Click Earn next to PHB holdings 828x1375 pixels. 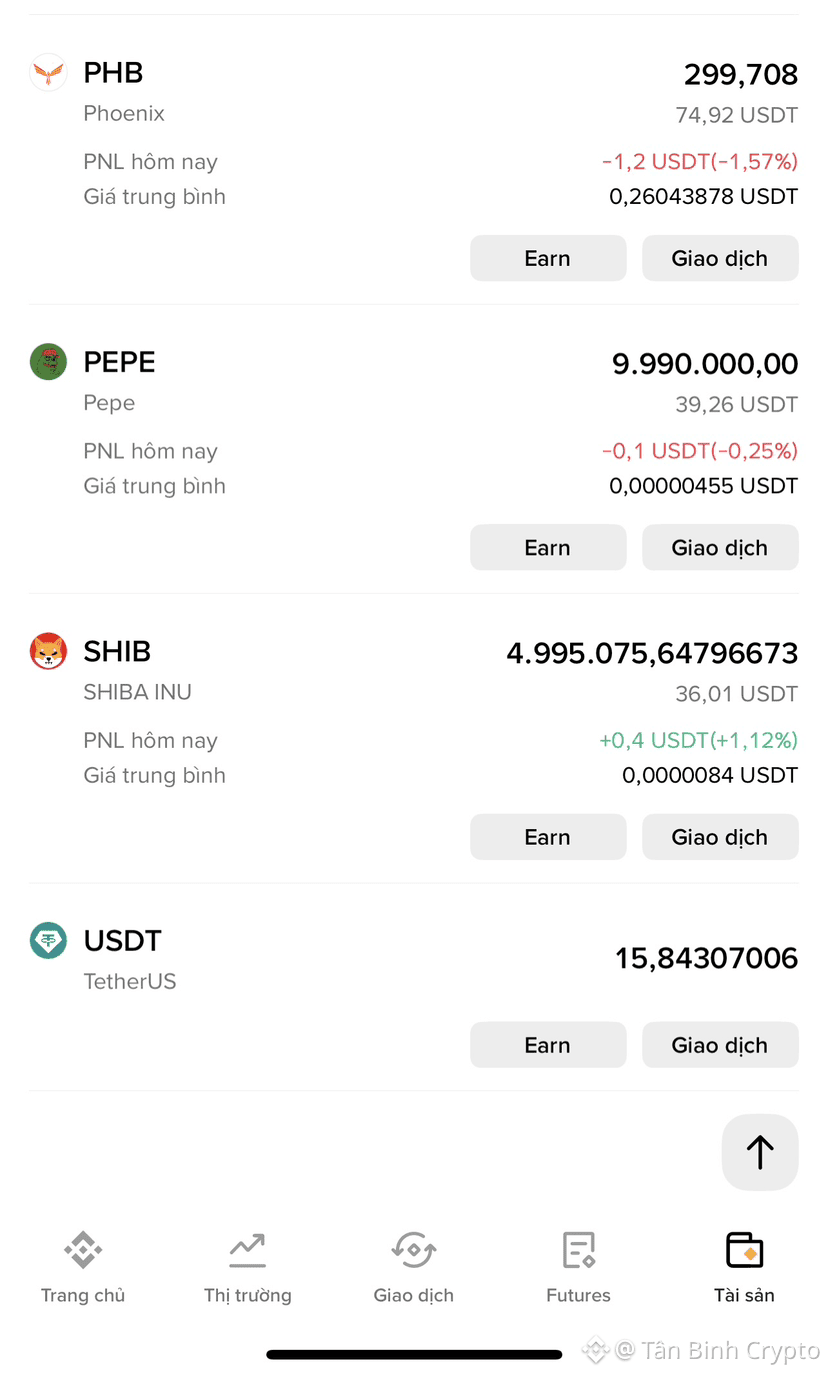click(x=548, y=258)
